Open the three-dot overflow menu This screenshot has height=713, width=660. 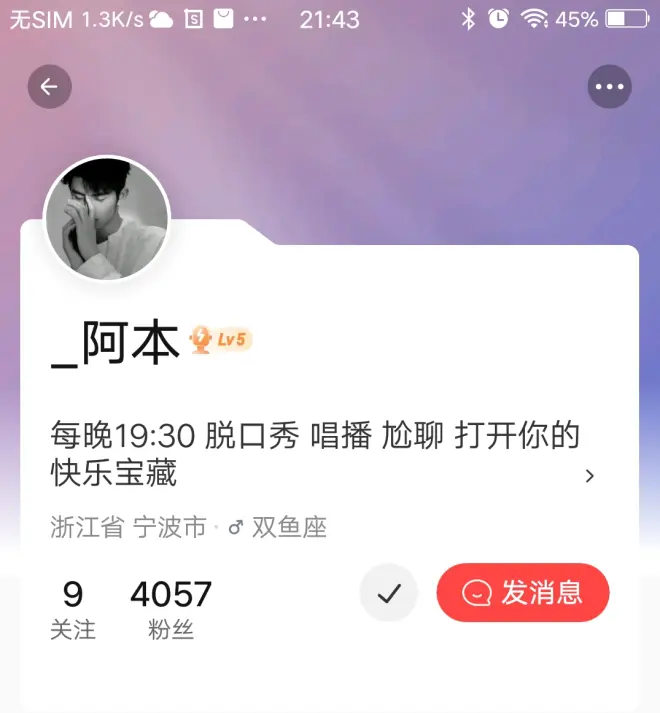tap(609, 87)
